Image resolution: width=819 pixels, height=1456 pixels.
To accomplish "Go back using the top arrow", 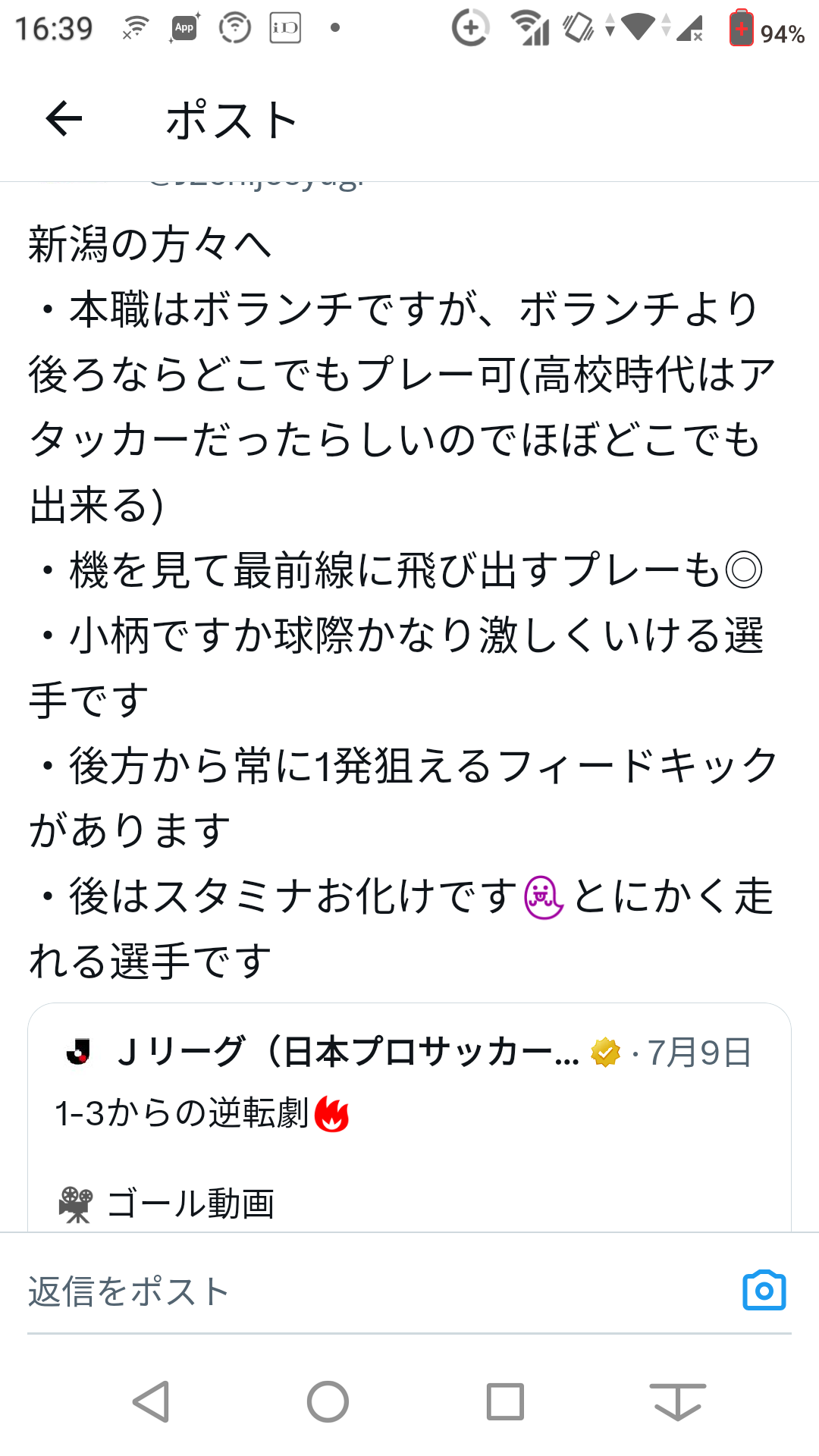I will (x=64, y=119).
